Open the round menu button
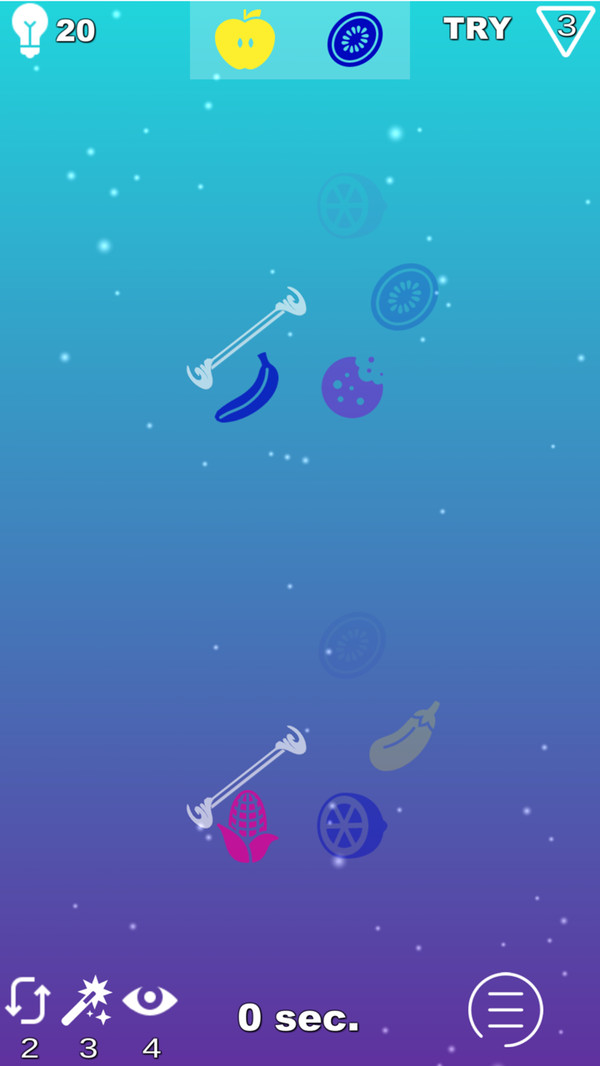 pos(506,1010)
